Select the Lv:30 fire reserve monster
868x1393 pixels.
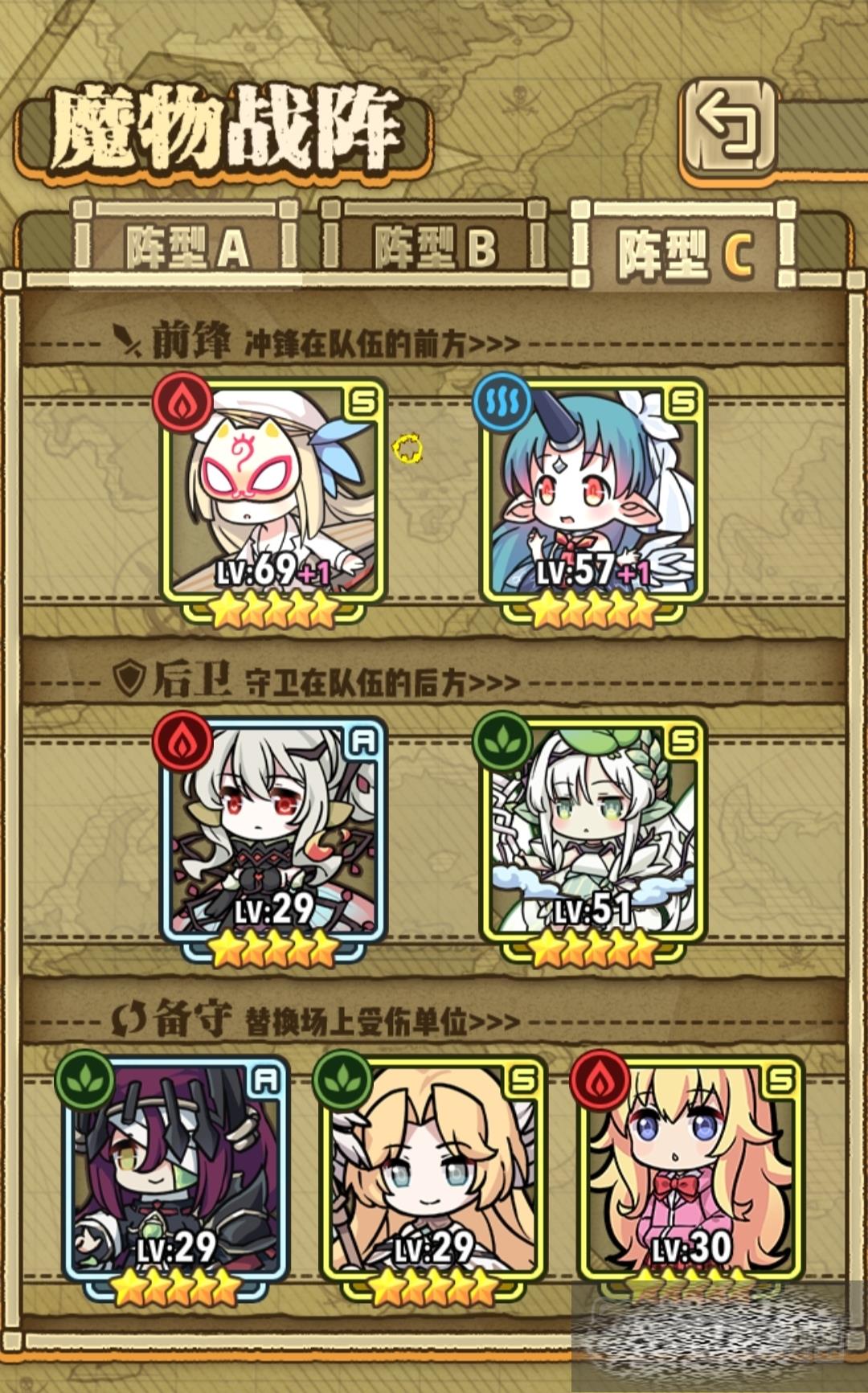(x=690, y=1174)
